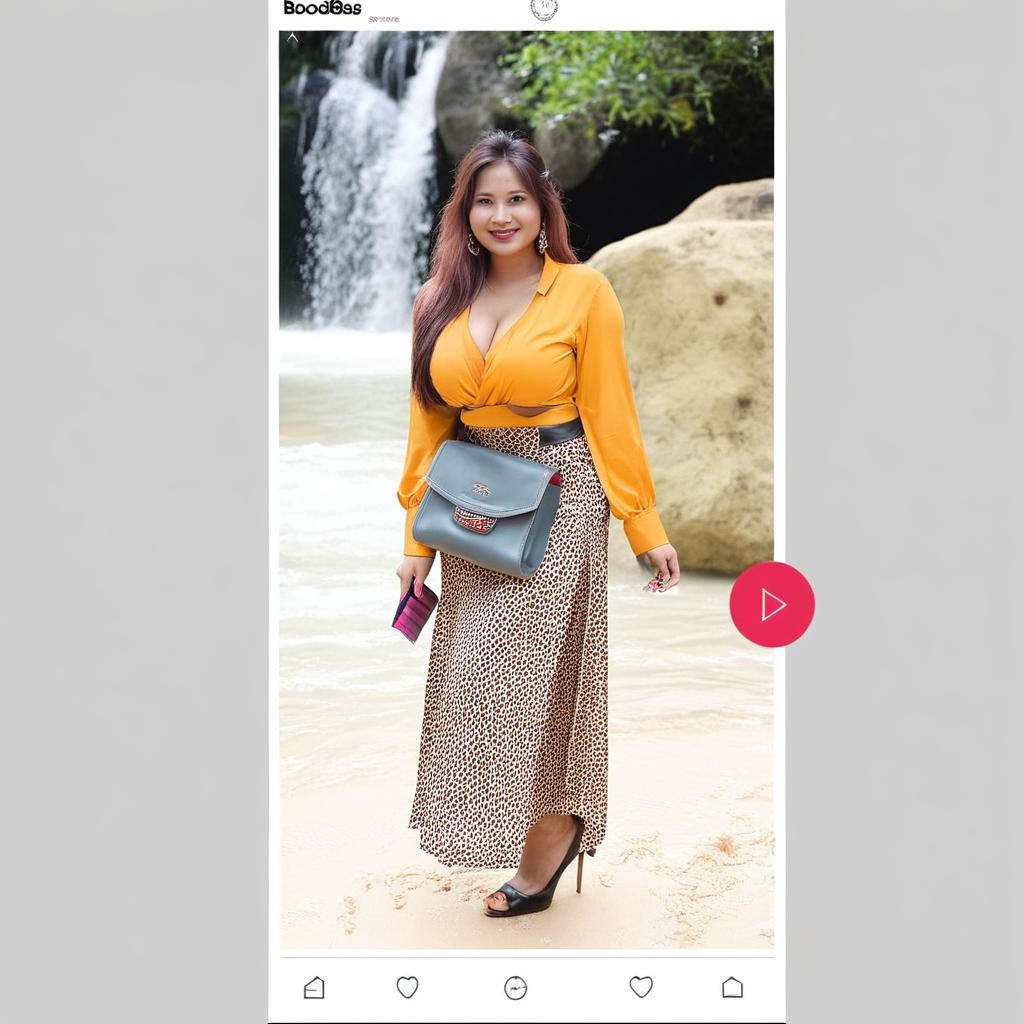The image size is (1024, 1024).
Task: Tap the small up chevron on the photo
Action: 292,38
